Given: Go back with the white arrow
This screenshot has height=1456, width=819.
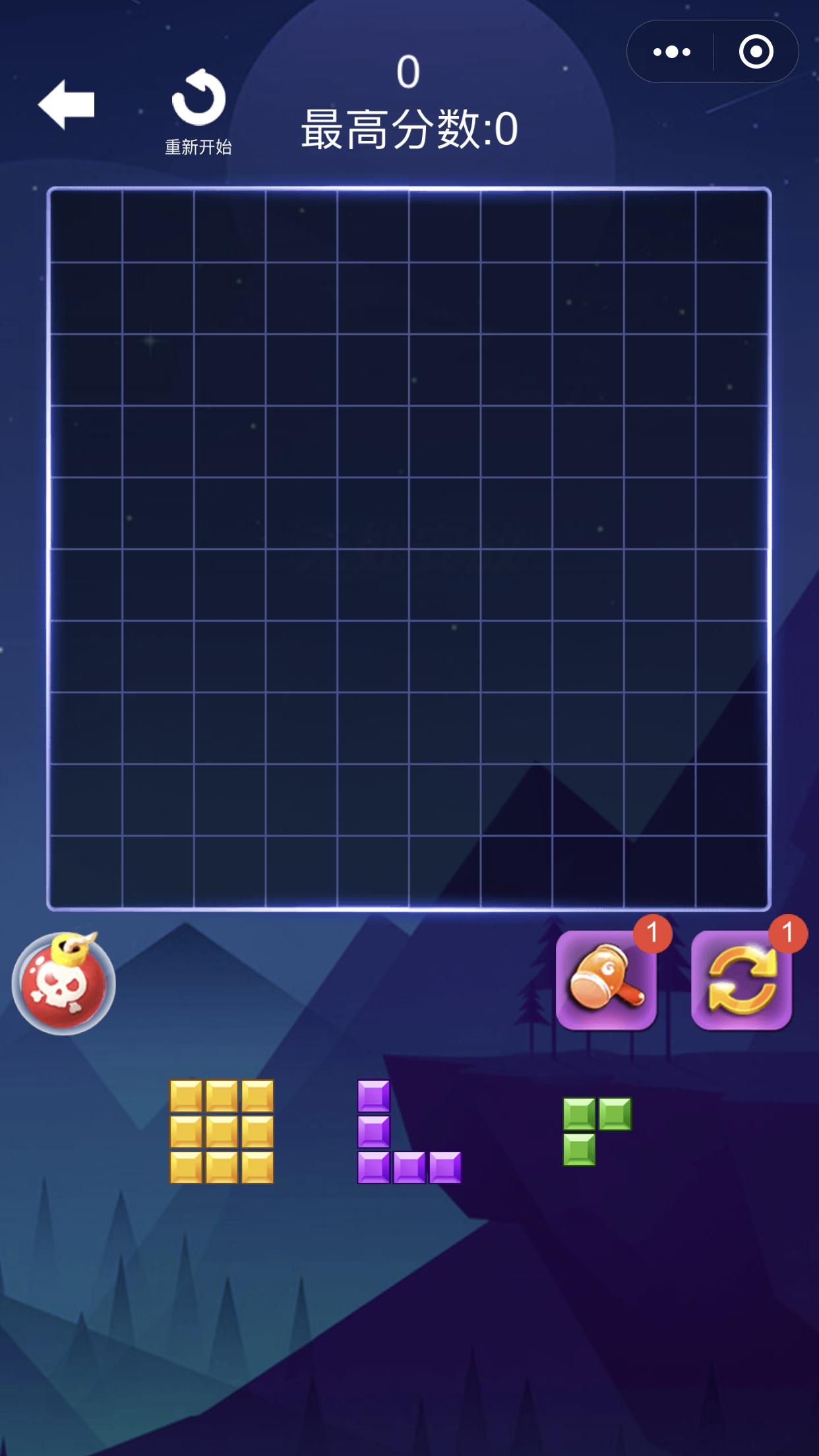Looking at the screenshot, I should 67,104.
